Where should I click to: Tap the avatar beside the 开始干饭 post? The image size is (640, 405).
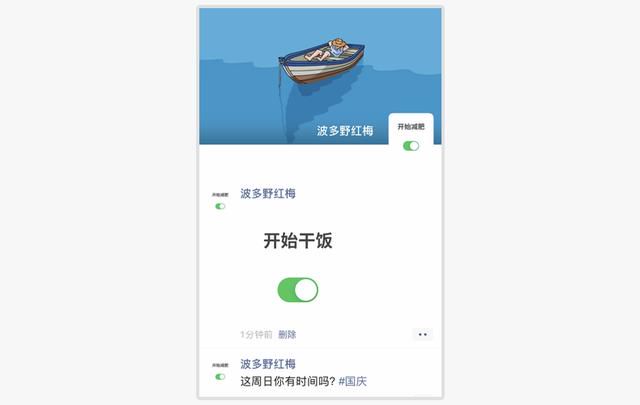click(x=220, y=200)
